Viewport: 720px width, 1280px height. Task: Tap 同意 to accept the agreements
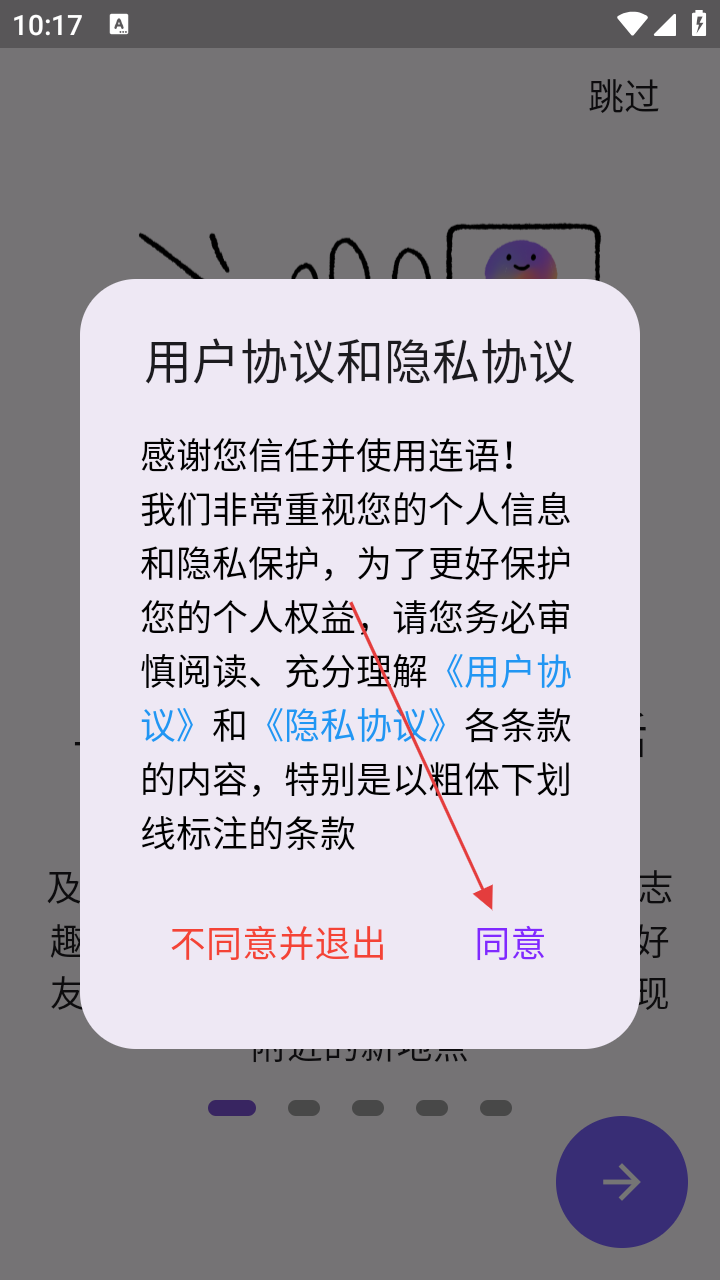(x=509, y=943)
